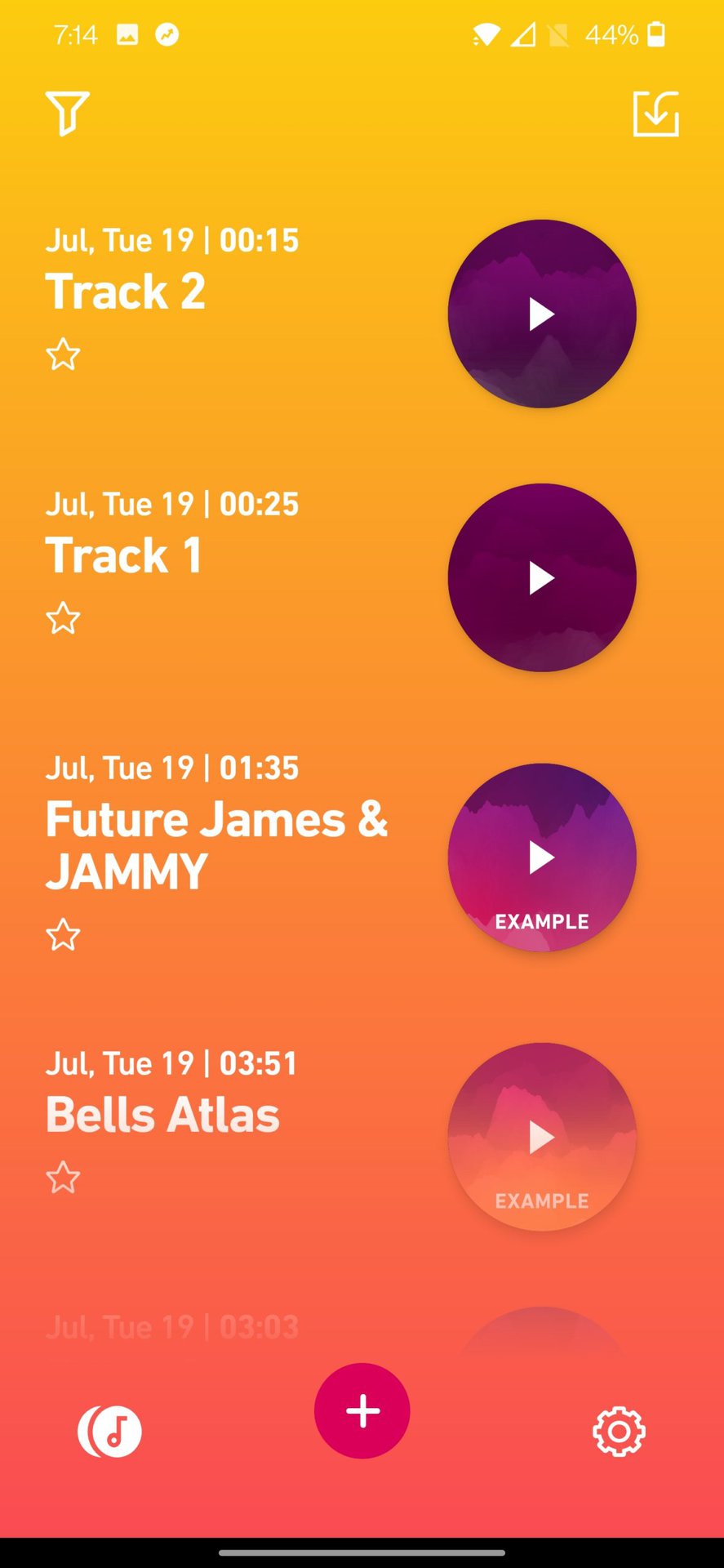Image resolution: width=724 pixels, height=1568 pixels.
Task: Tap the import icon
Action: 655,114
